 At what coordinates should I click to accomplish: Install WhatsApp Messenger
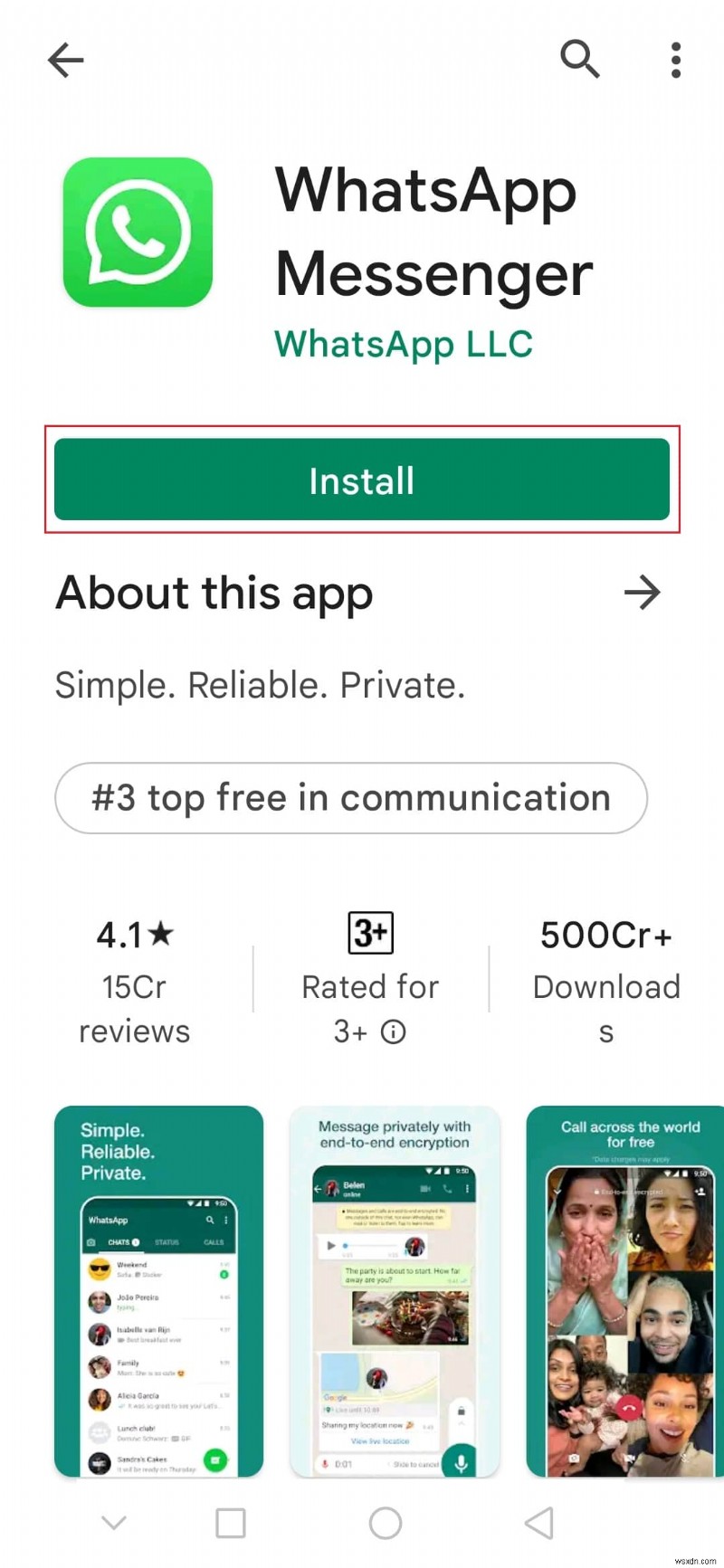coord(362,480)
